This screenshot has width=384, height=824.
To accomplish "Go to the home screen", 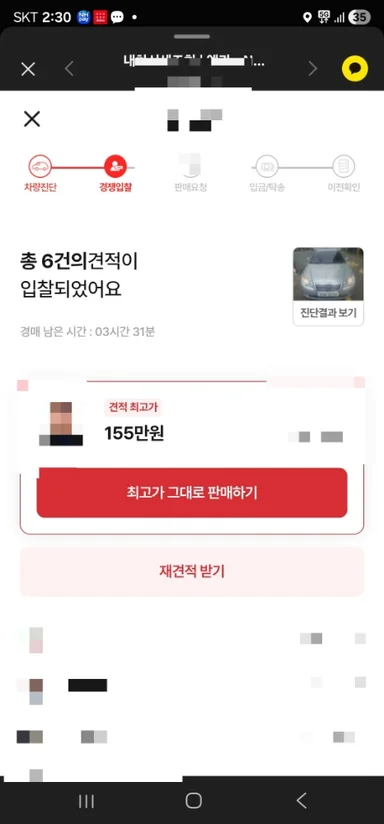I will (x=193, y=800).
